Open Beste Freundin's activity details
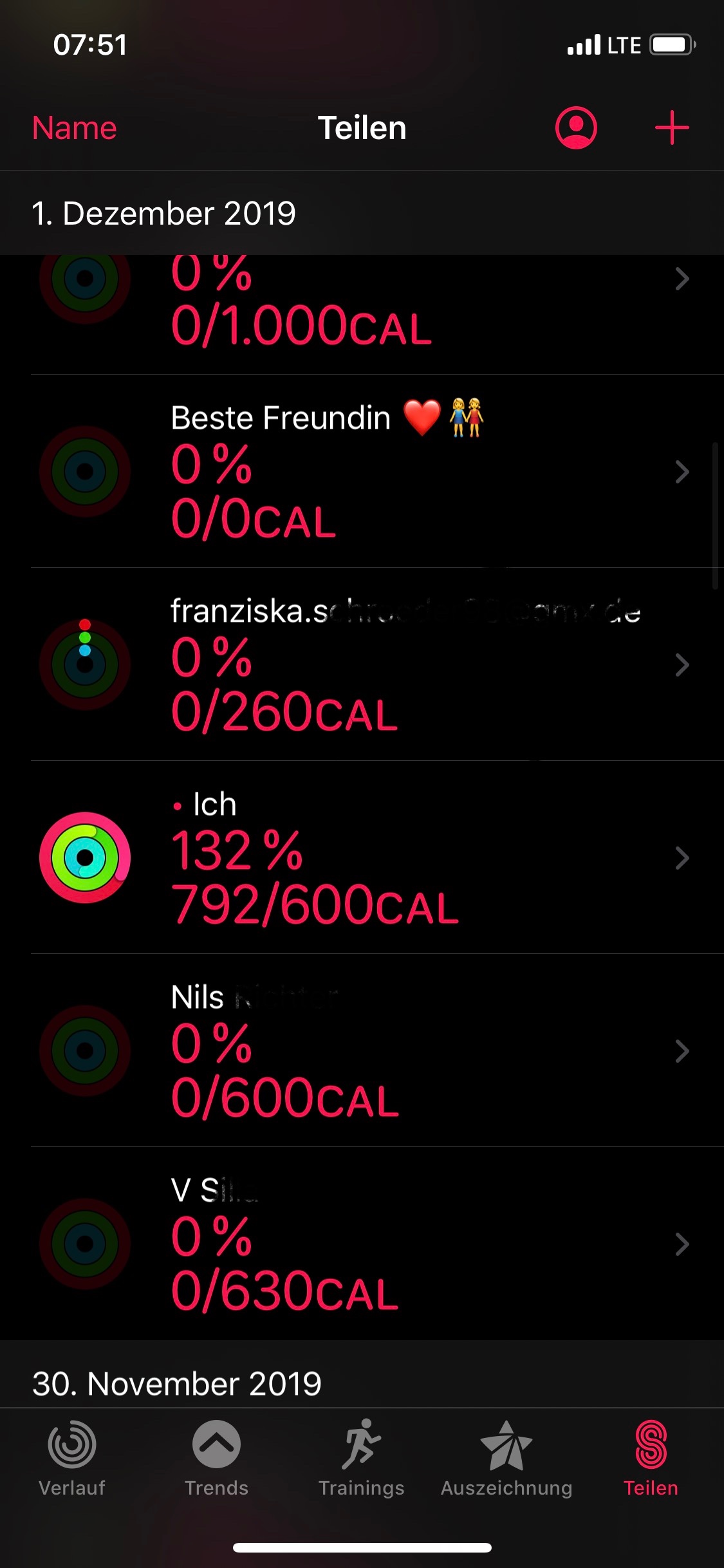This screenshot has height=1568, width=724. (x=362, y=471)
